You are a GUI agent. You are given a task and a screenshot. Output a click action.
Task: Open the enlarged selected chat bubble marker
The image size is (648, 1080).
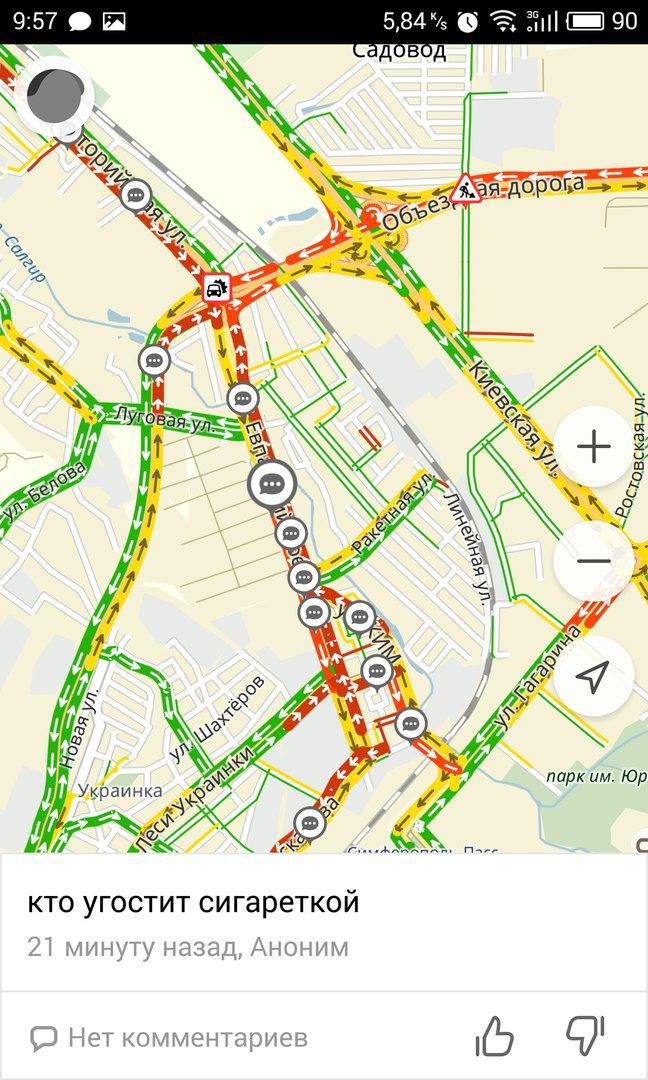[272, 485]
